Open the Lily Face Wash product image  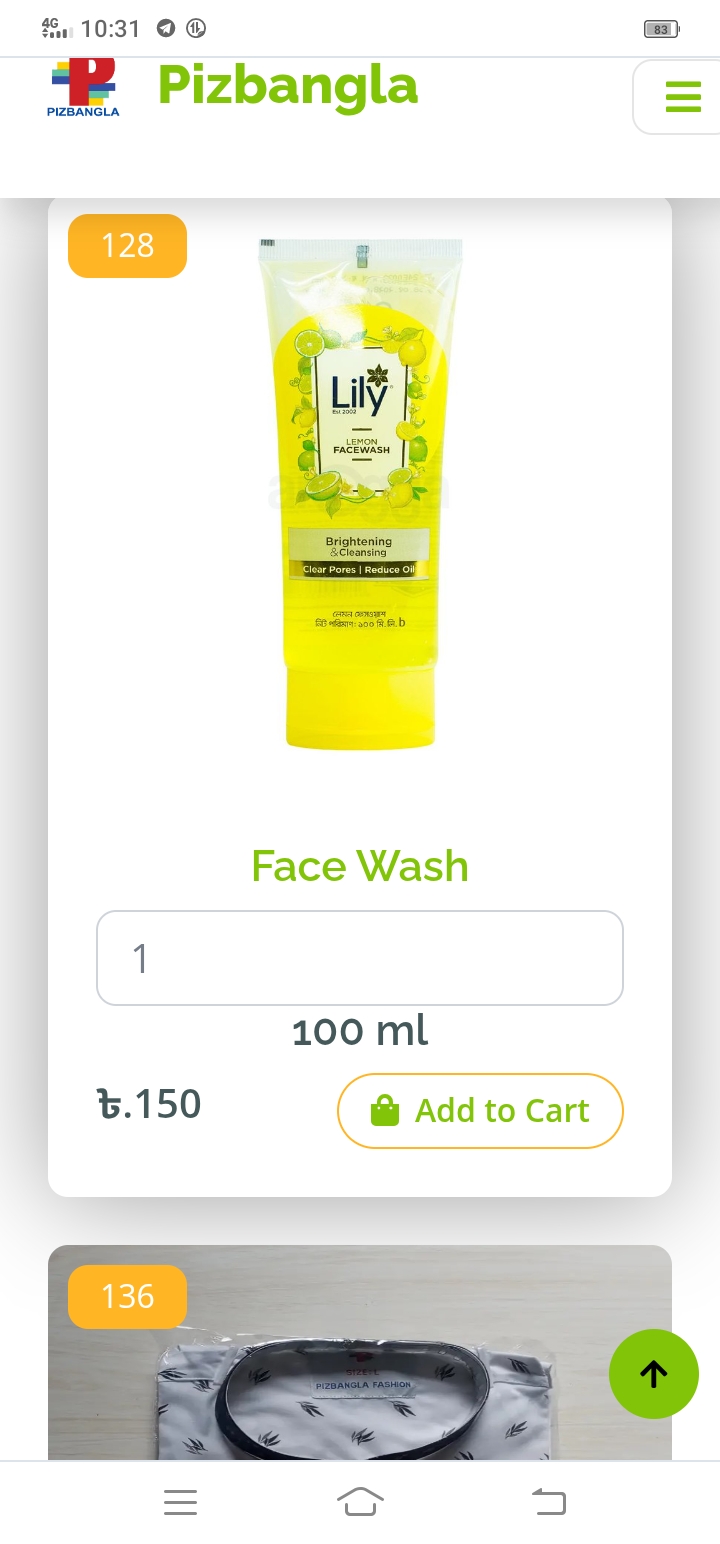point(360,494)
